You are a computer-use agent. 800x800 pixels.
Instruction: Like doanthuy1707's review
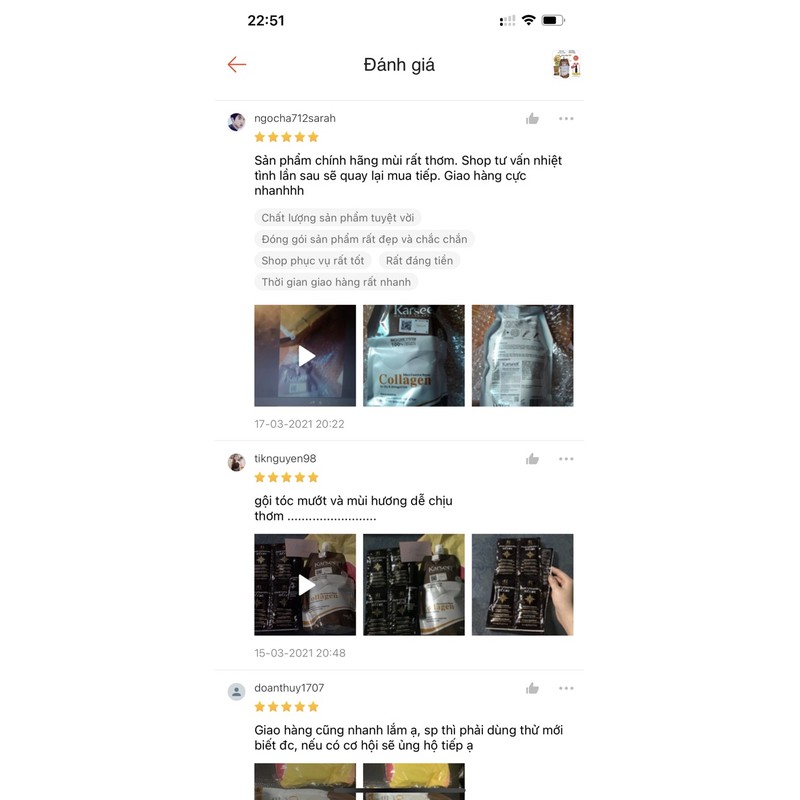pyautogui.click(x=532, y=688)
